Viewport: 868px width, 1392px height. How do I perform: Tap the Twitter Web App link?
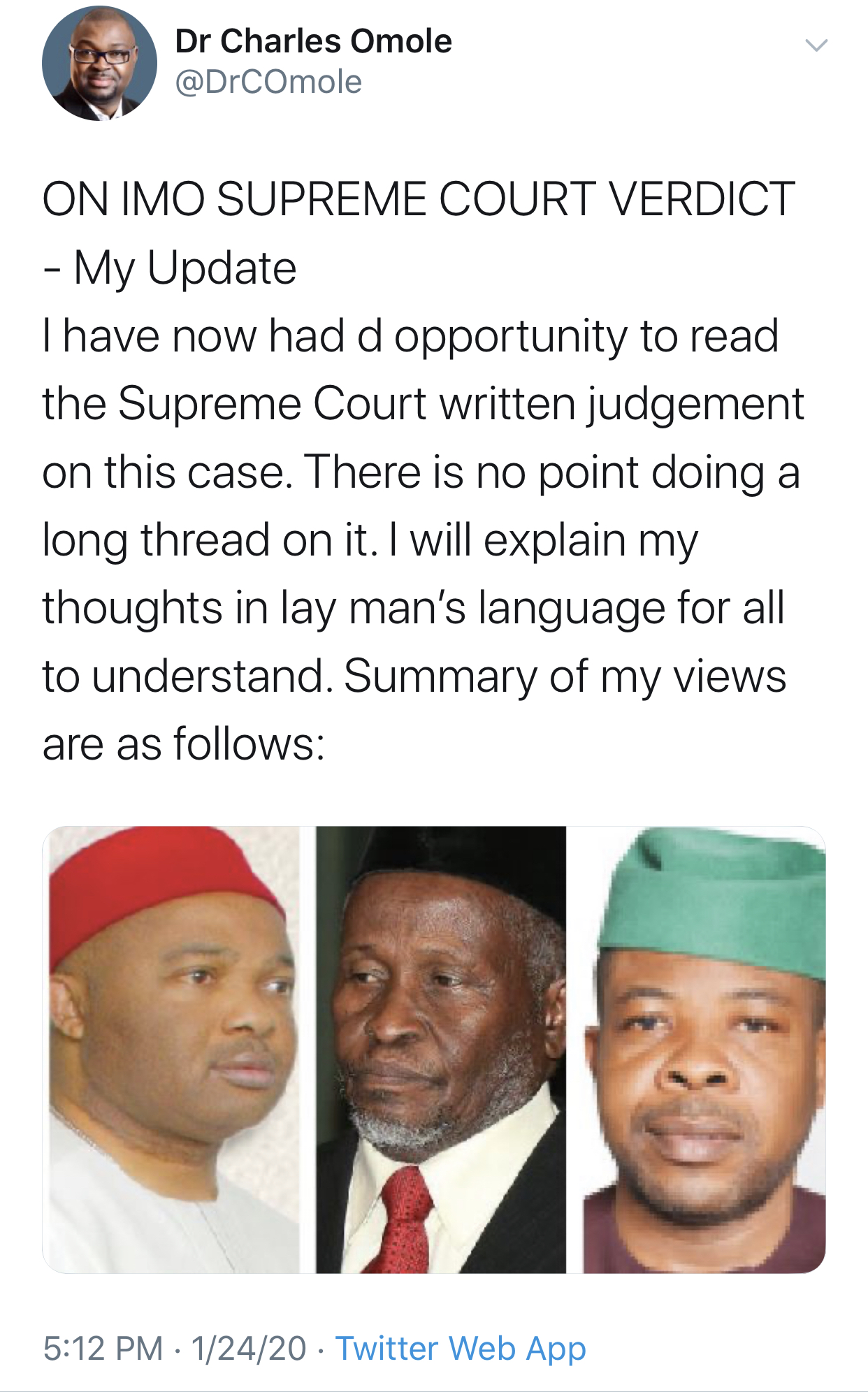(x=461, y=1348)
